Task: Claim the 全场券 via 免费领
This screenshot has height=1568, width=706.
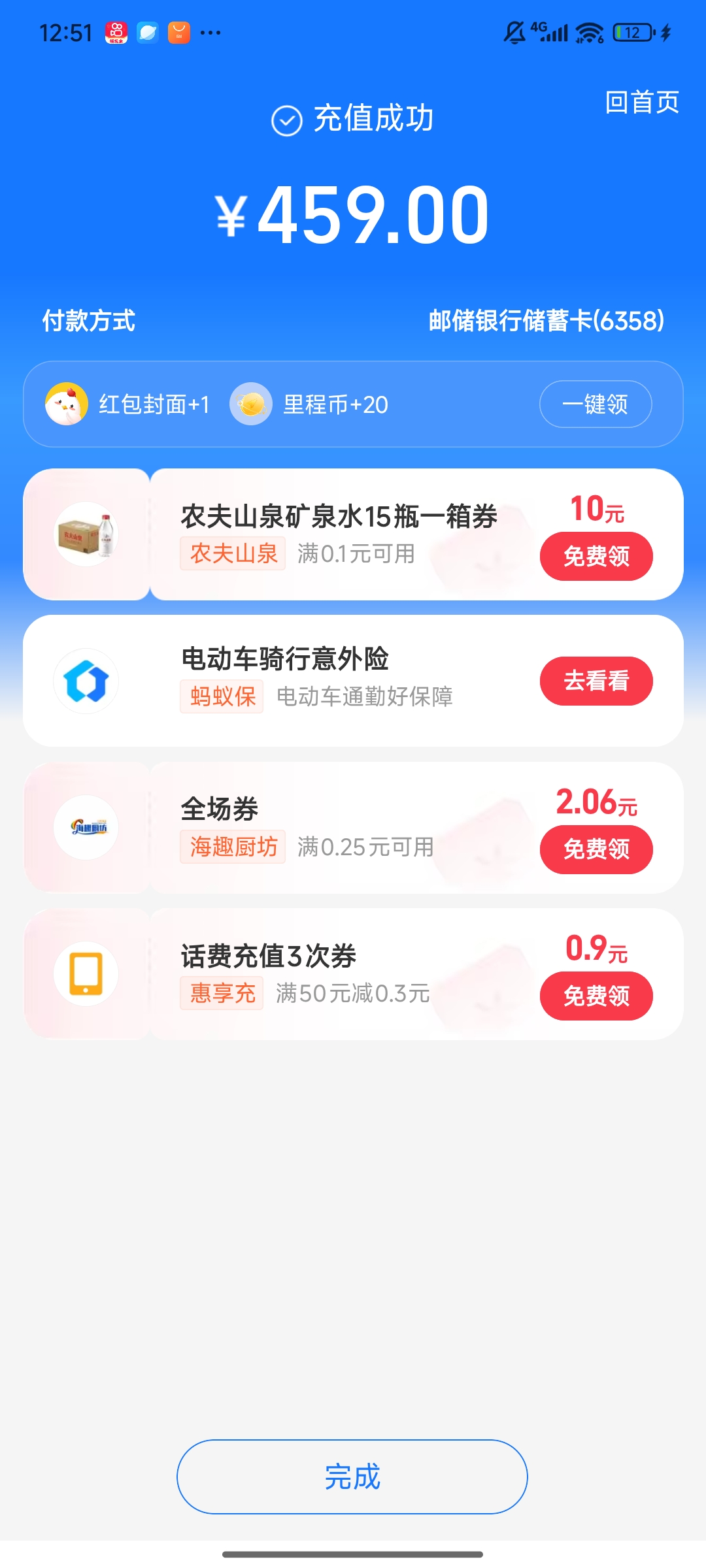Action: click(x=596, y=849)
